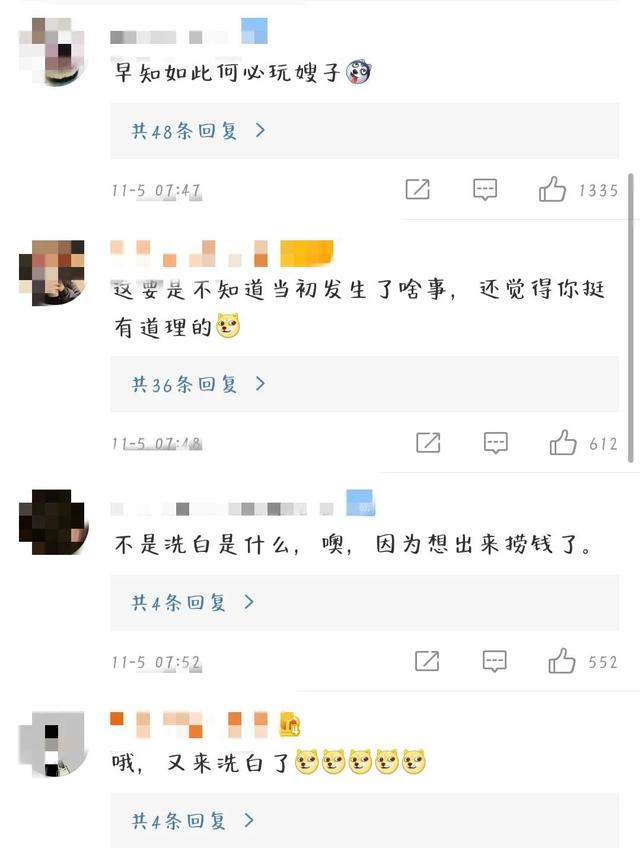This screenshot has width=640, height=848.
Task: Share the comment posted 11-5 07:52
Action: [427, 661]
